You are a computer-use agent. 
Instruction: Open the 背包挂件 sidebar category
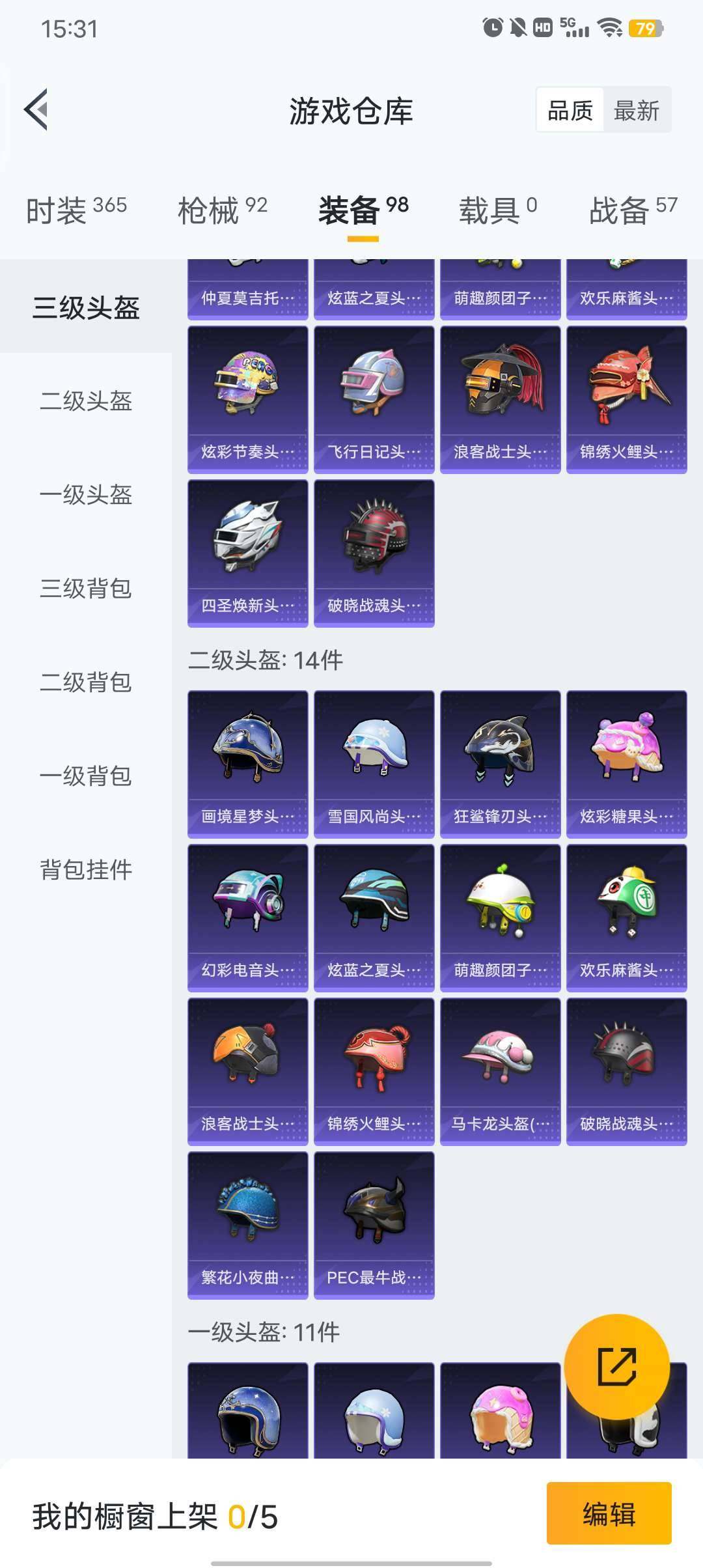pyautogui.click(x=85, y=869)
